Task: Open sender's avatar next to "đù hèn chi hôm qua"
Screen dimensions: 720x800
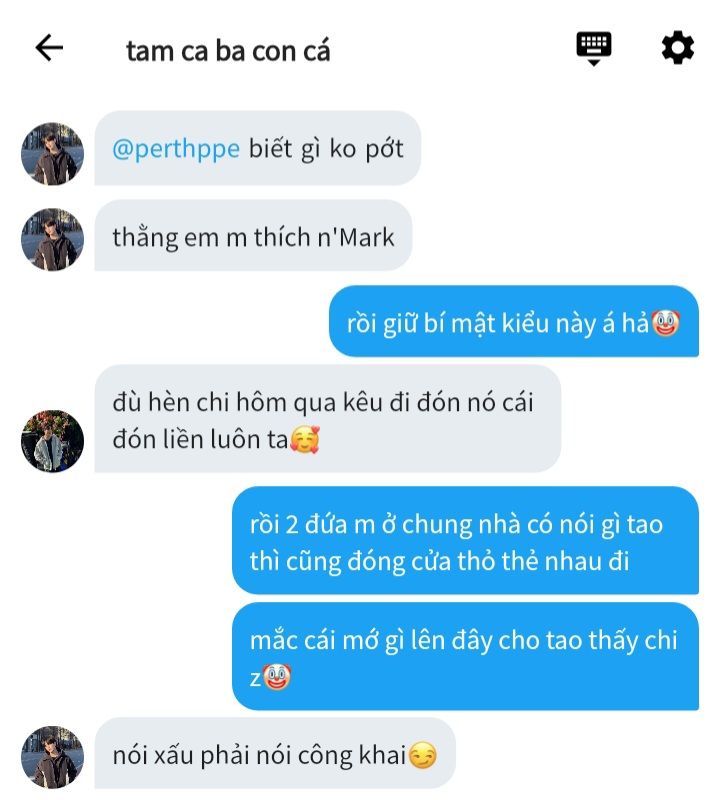Action: pyautogui.click(x=52, y=441)
